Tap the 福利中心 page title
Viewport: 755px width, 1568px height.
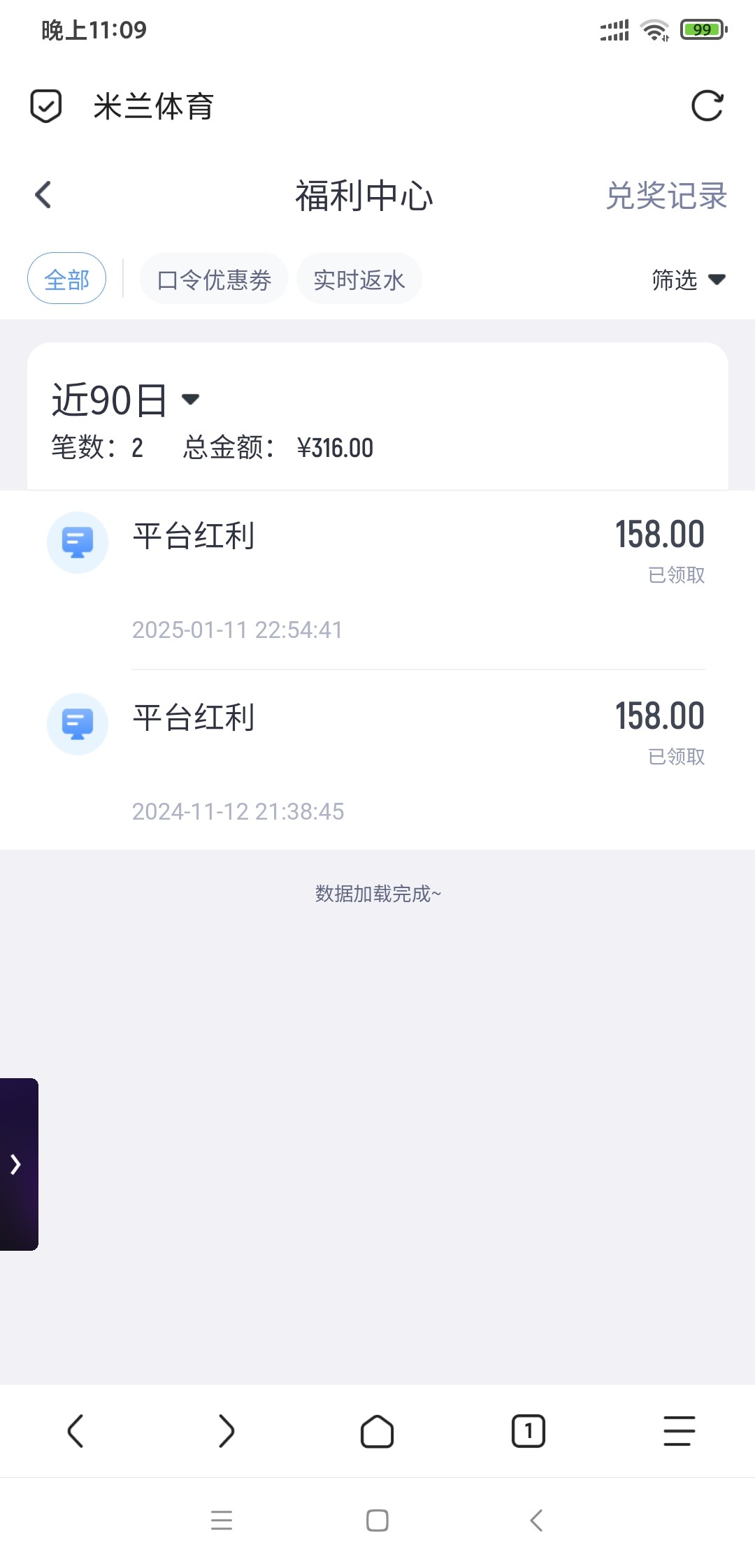(364, 196)
